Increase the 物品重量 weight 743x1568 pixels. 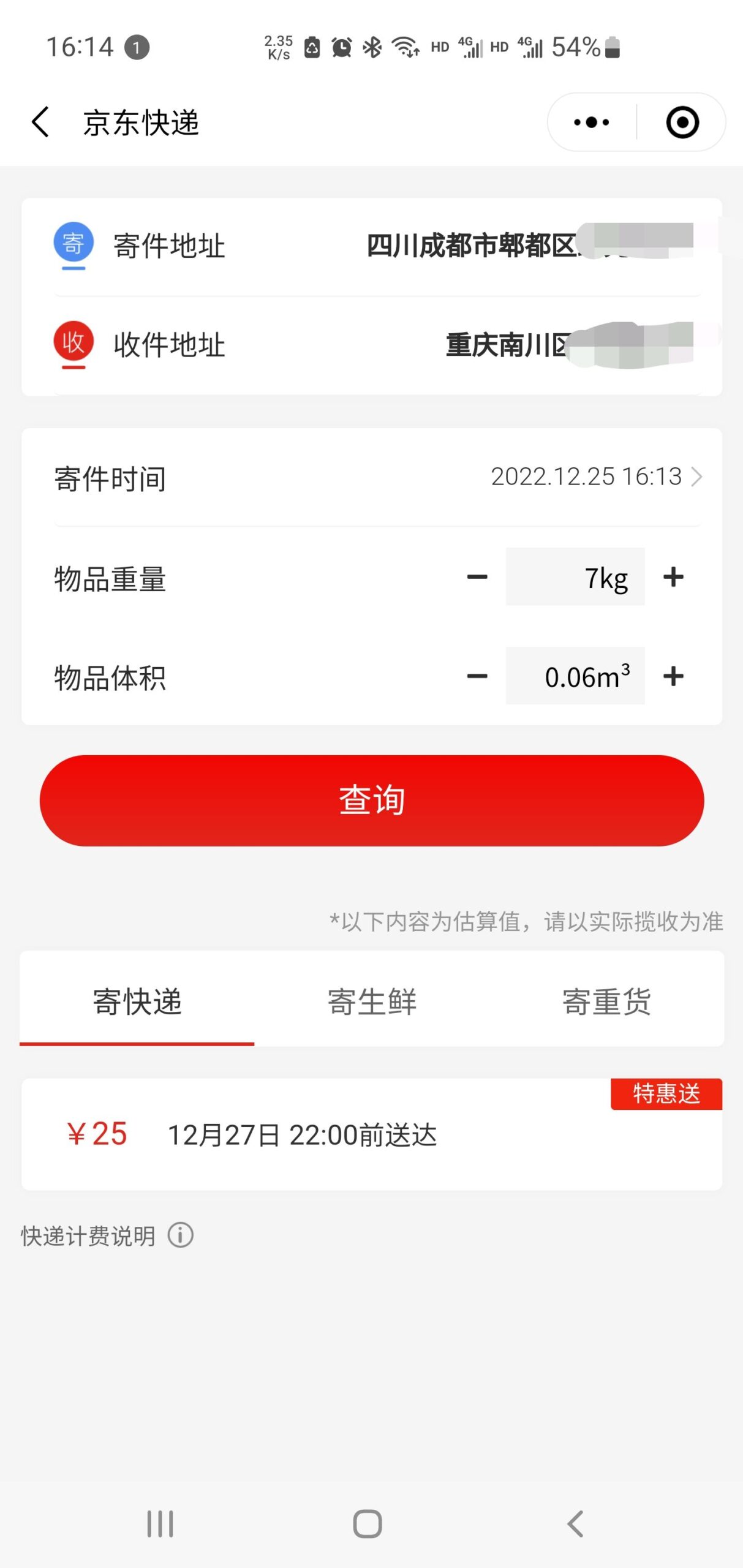coord(673,577)
